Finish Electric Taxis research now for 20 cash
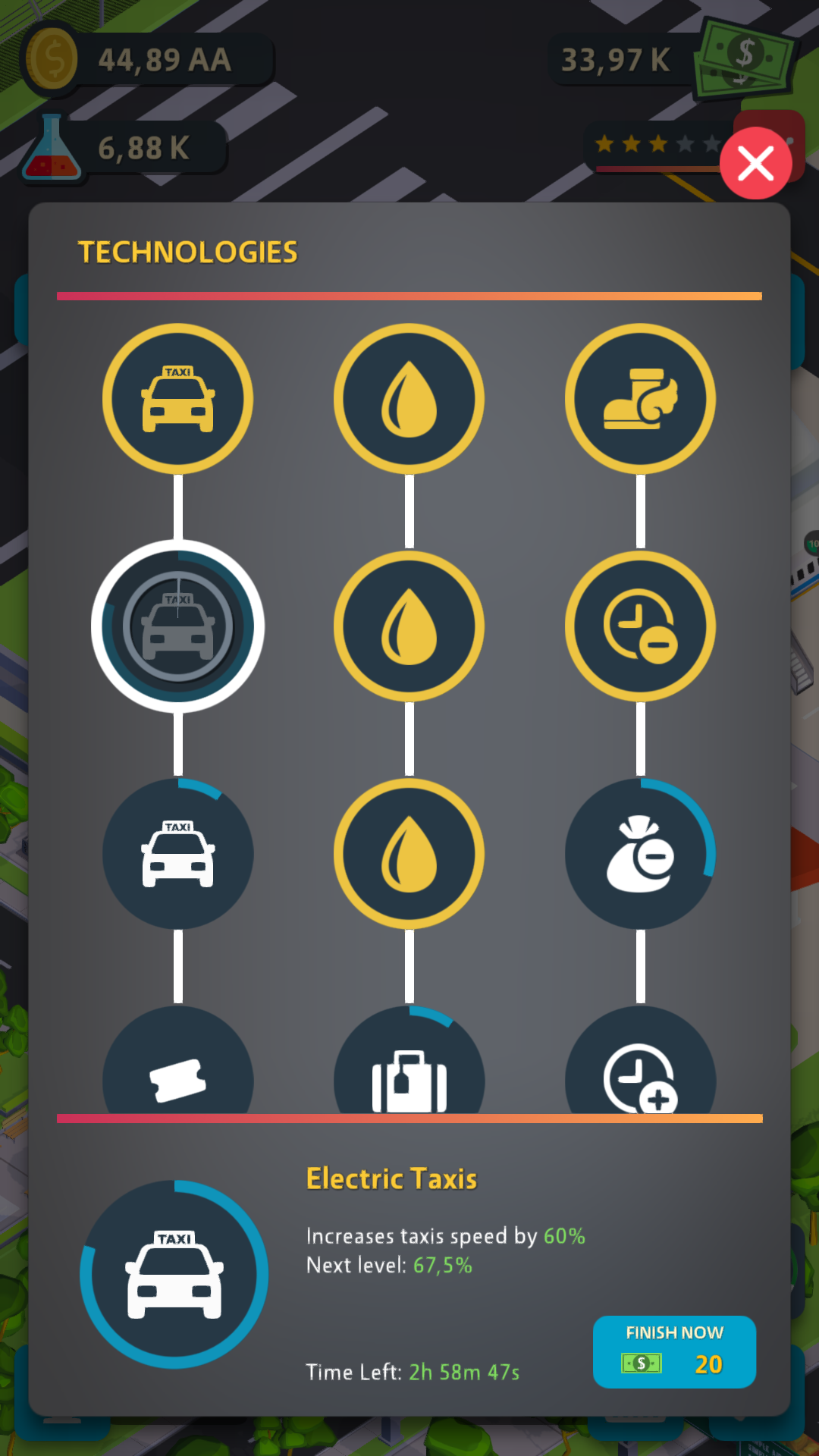The image size is (819, 1456). (674, 1351)
